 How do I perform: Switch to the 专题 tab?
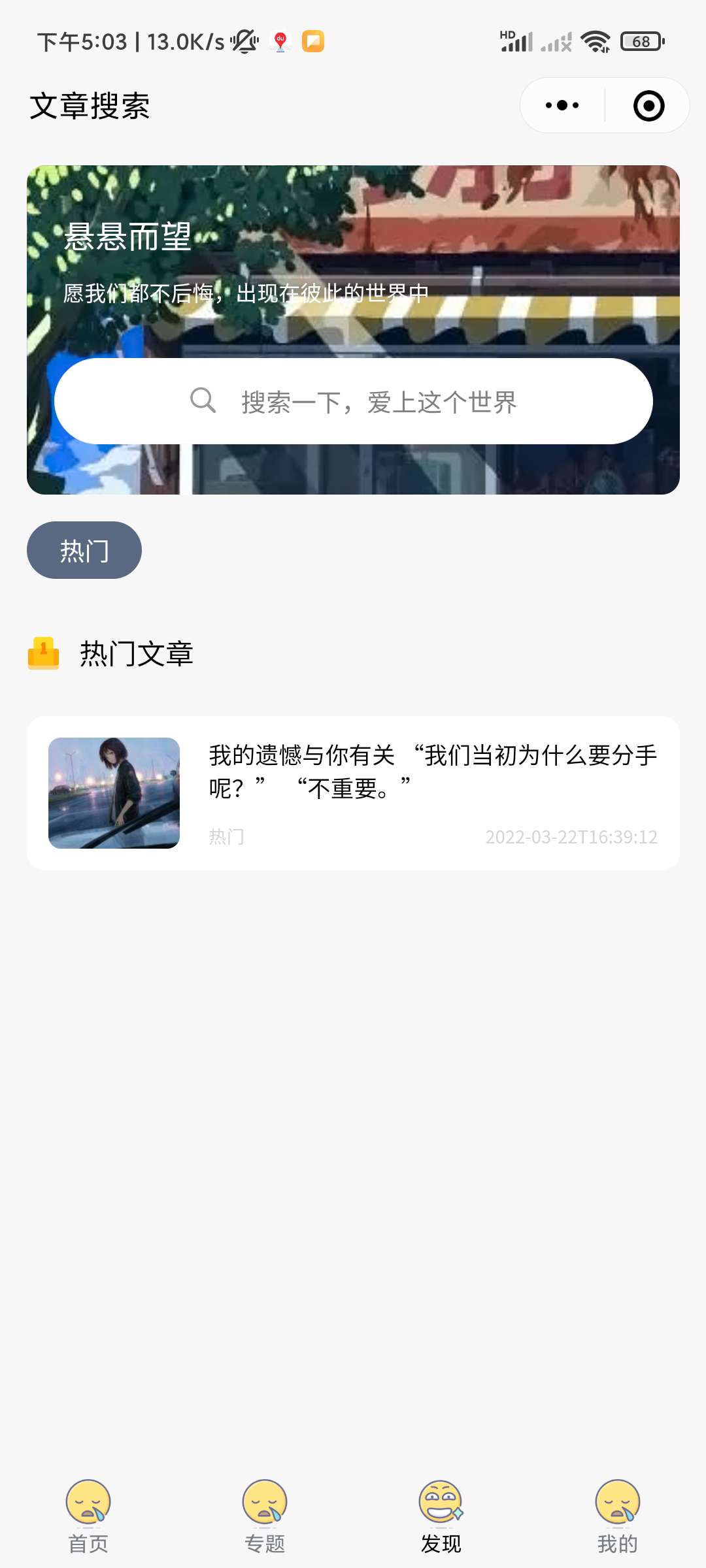pyautogui.click(x=265, y=1542)
